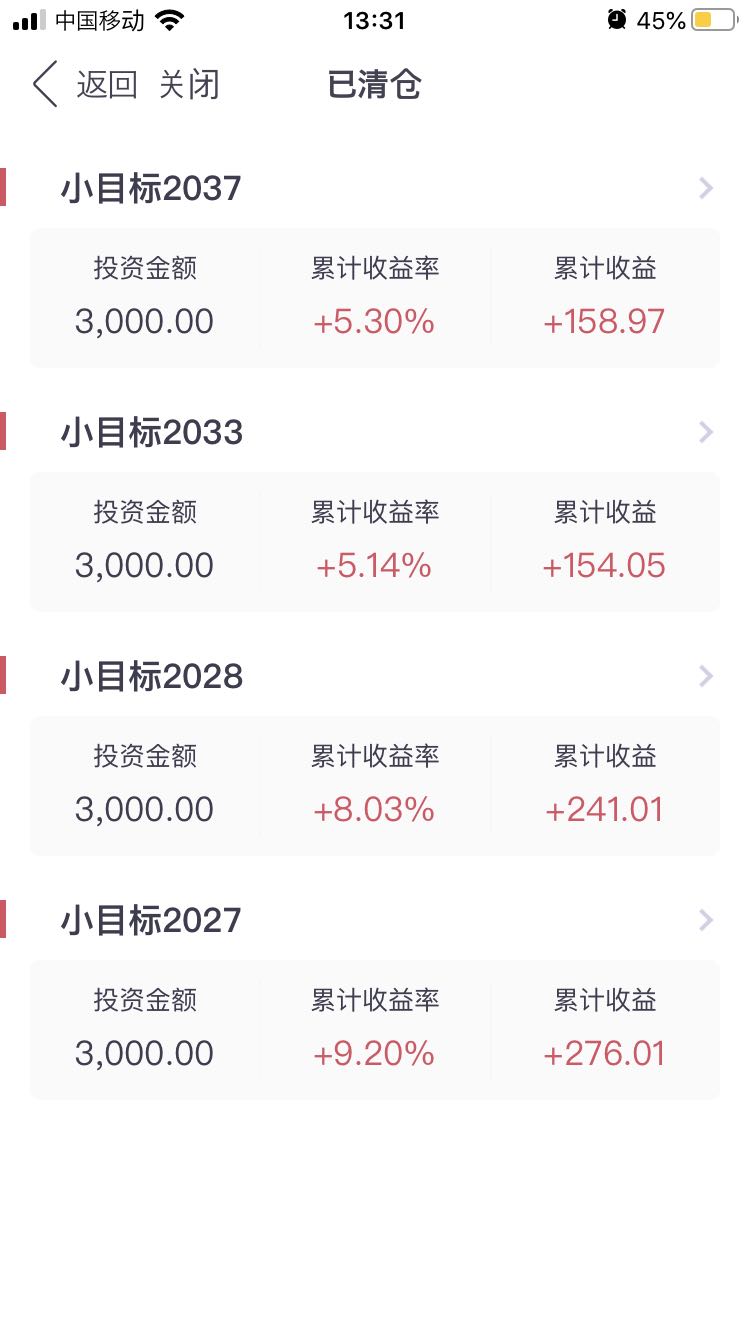
Task: Open 小目标2027 details
Action: tap(375, 920)
